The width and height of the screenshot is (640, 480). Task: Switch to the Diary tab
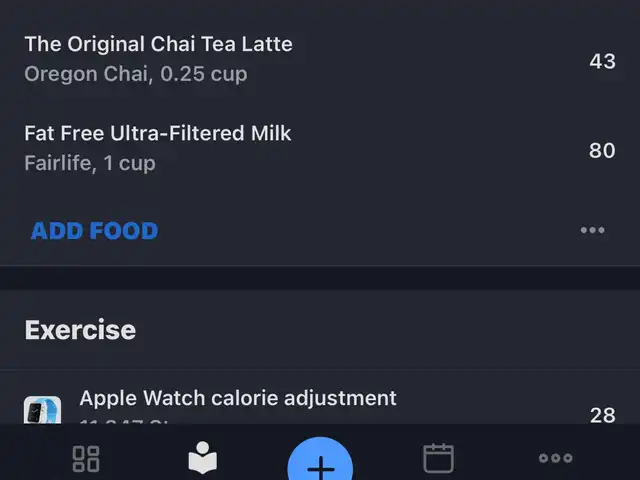coord(203,459)
